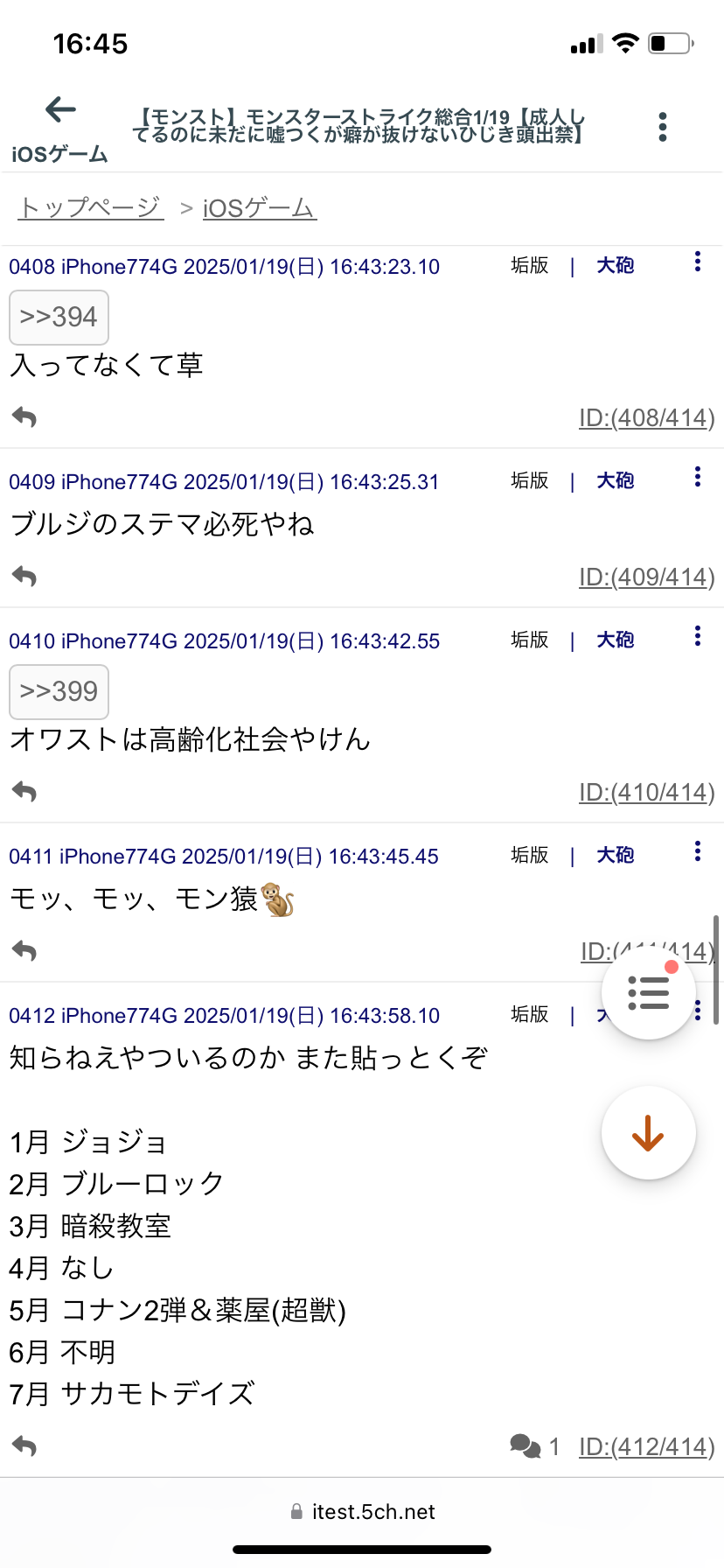Reply to post 0412
This screenshot has width=724, height=1568.
(x=24, y=1446)
